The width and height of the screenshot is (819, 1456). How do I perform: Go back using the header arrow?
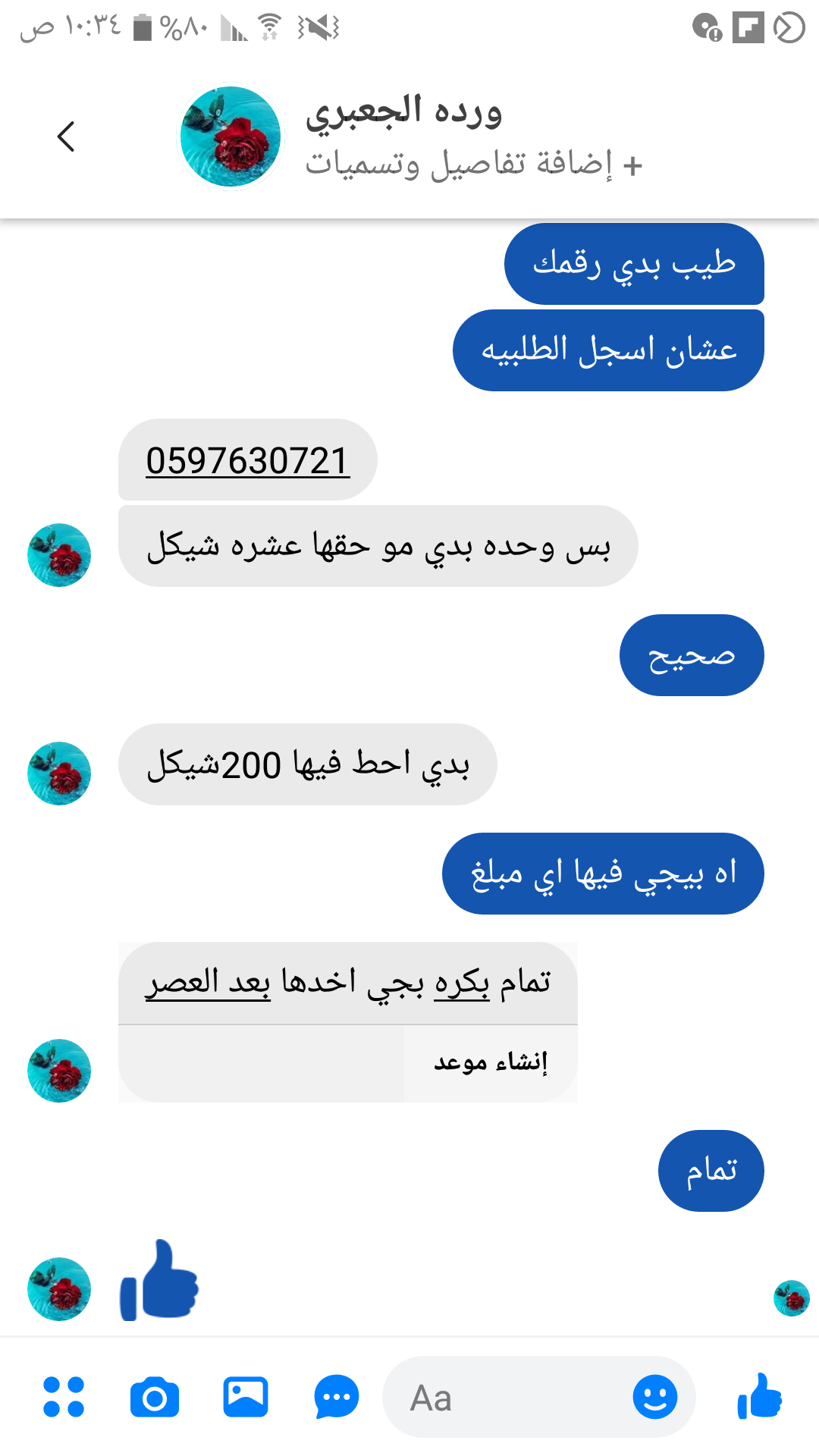point(67,137)
